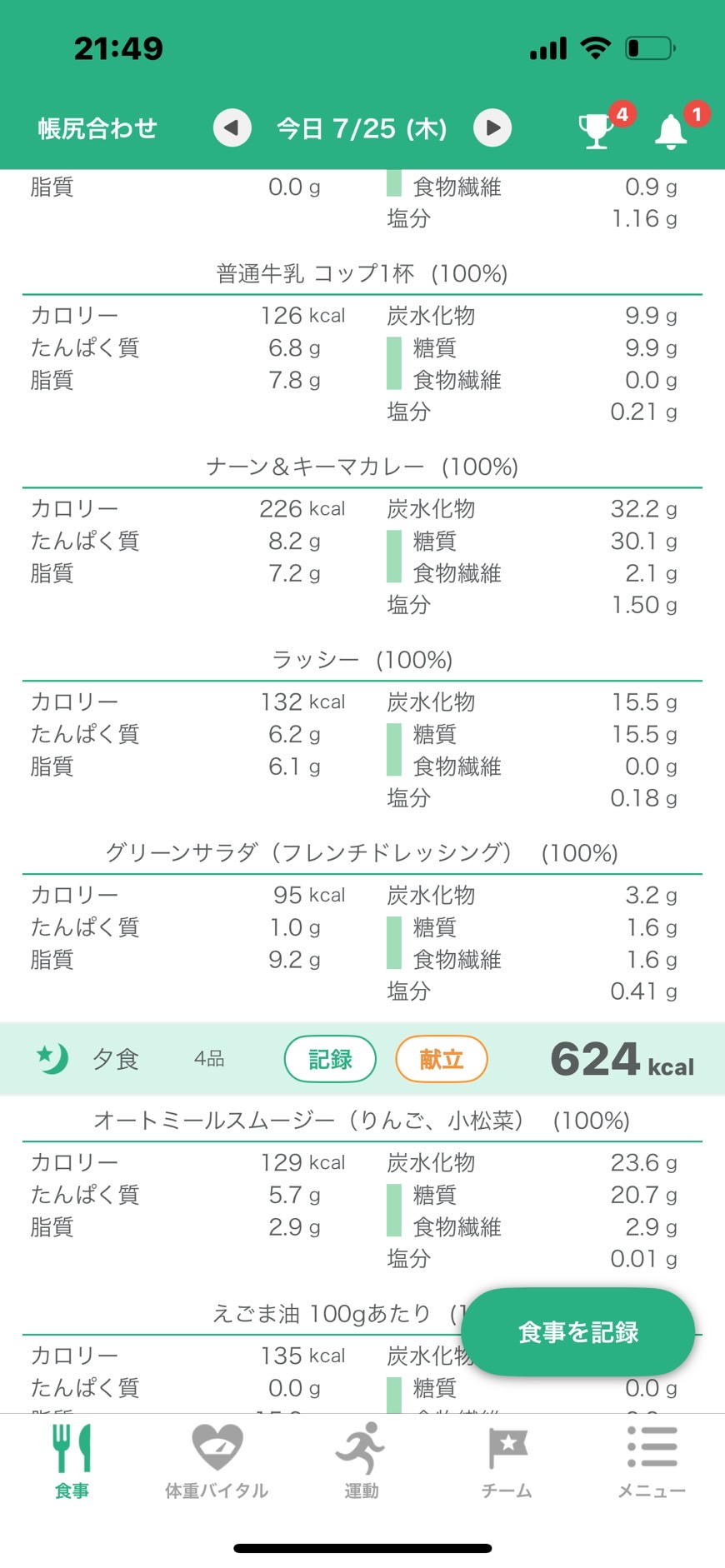The width and height of the screenshot is (725, 1568).
Task: Switch to the チーム tab
Action: pyautogui.click(x=507, y=1461)
